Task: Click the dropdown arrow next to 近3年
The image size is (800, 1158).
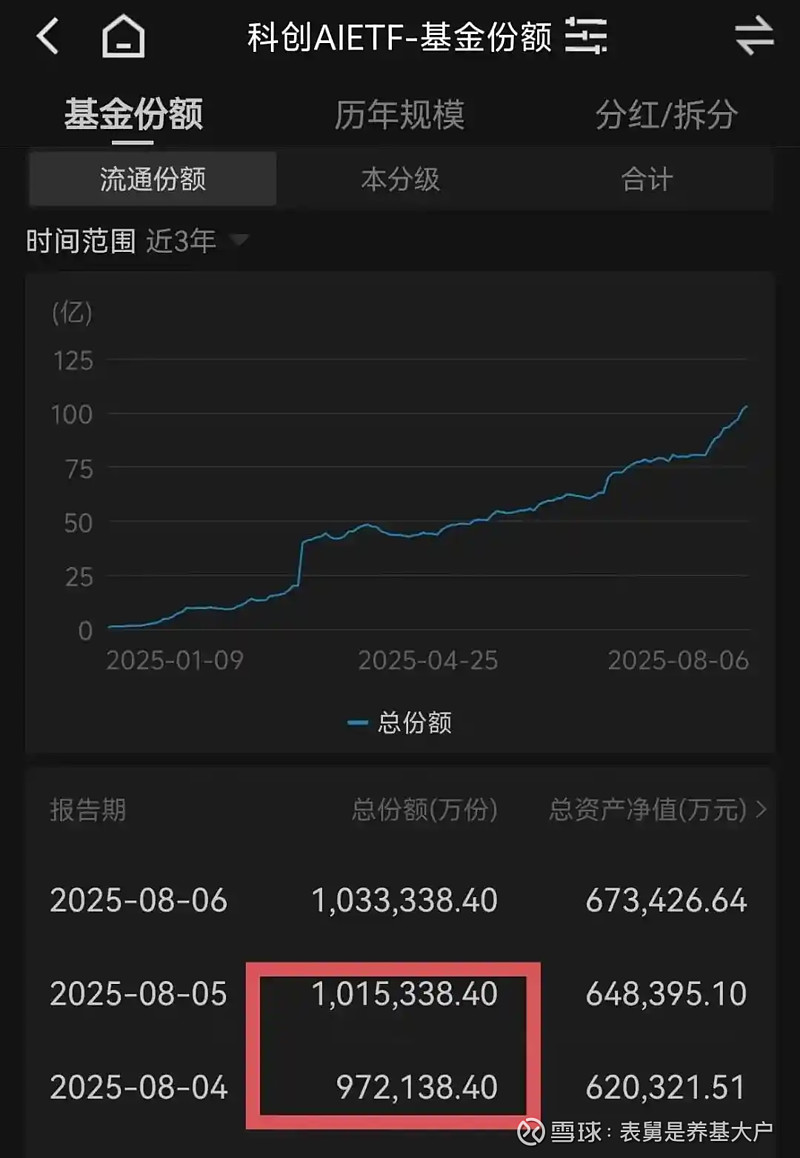Action: coord(238,241)
